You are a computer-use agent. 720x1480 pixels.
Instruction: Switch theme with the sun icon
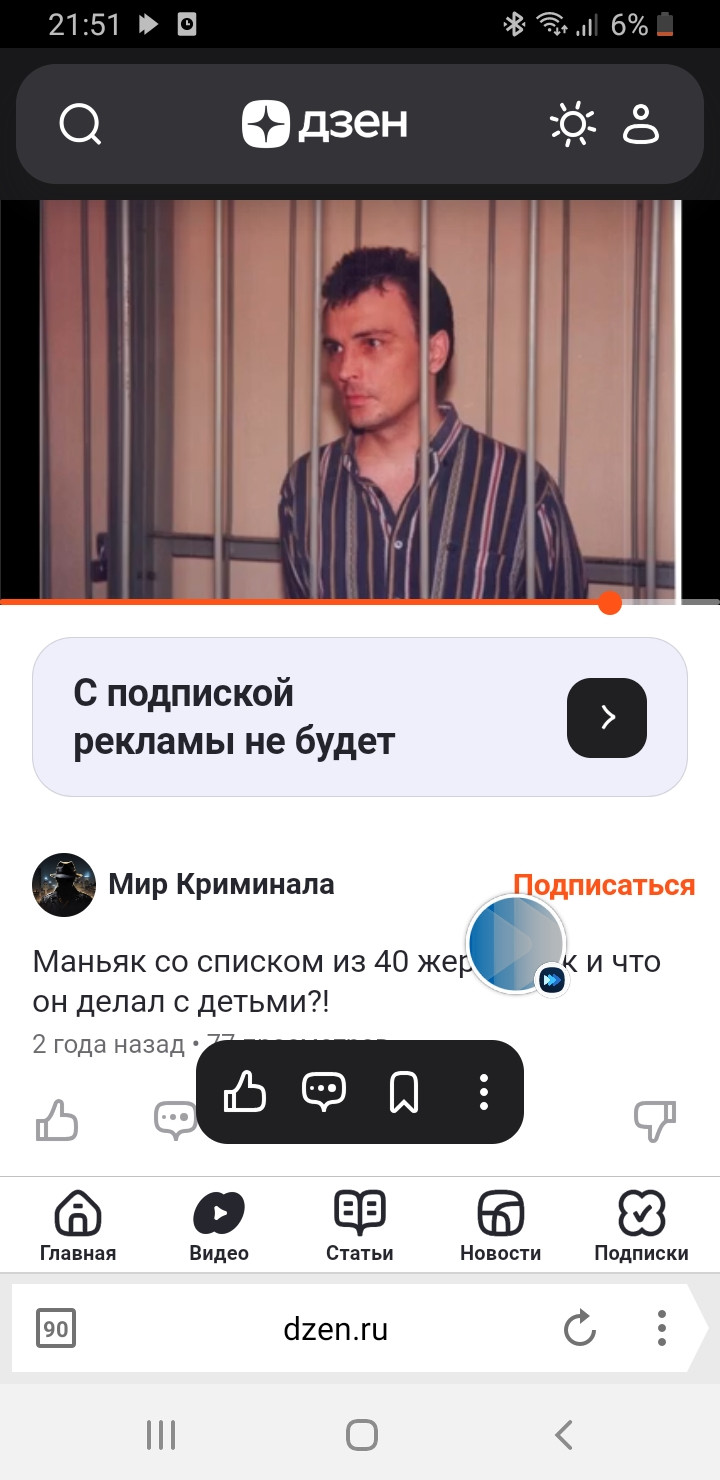point(573,124)
